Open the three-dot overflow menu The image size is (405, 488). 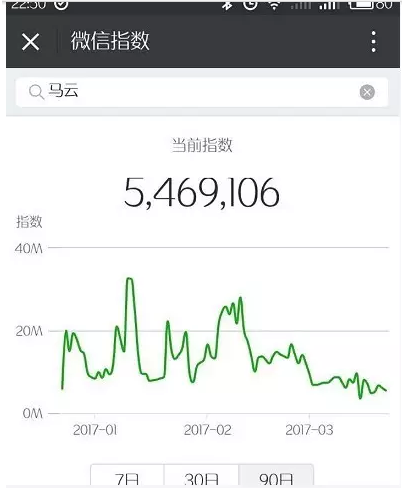tap(374, 42)
